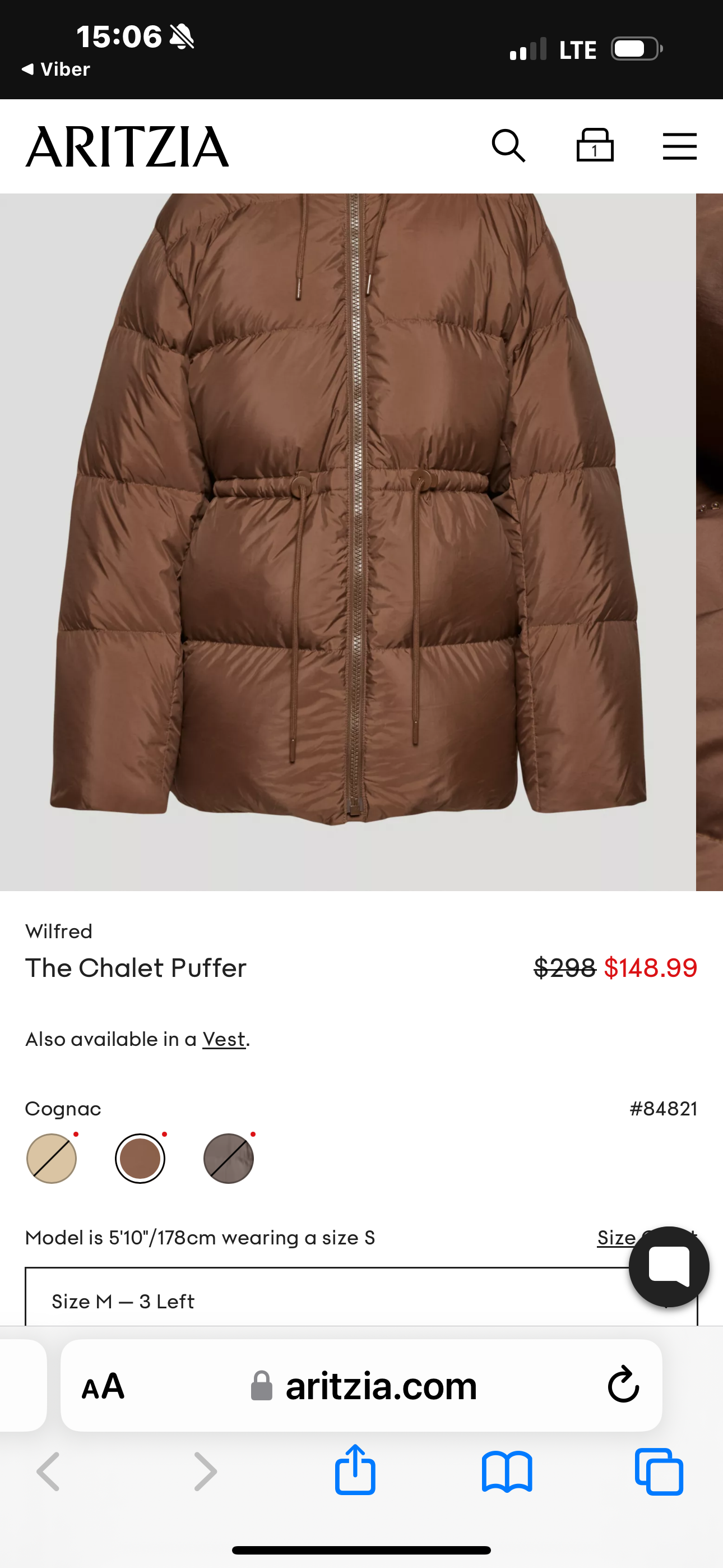The width and height of the screenshot is (723, 1568).
Task: Open the Size Chart link
Action: click(615, 1238)
